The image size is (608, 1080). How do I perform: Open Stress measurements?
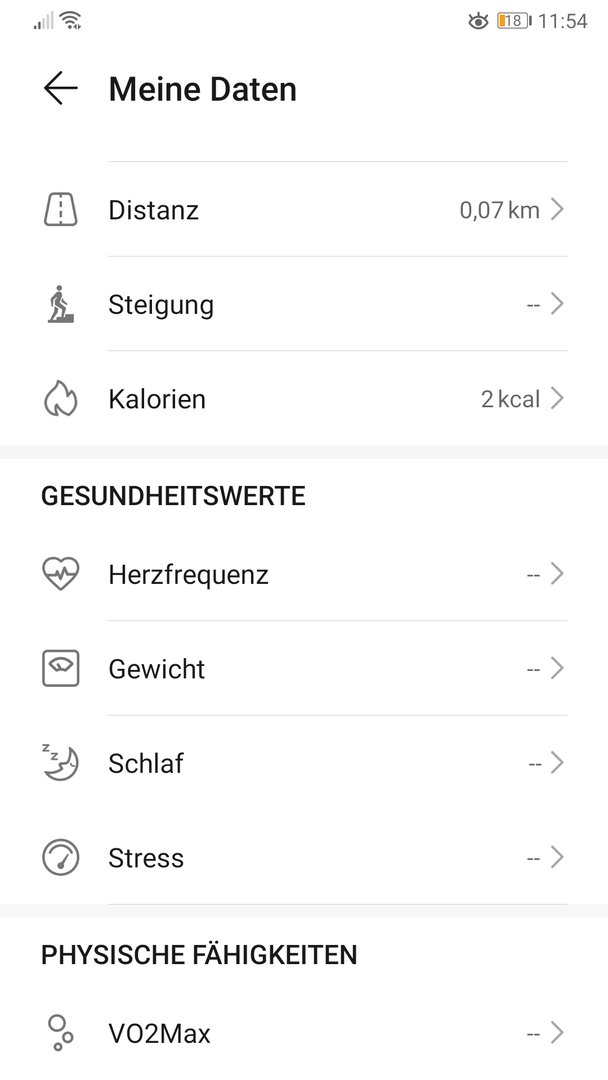(x=304, y=858)
